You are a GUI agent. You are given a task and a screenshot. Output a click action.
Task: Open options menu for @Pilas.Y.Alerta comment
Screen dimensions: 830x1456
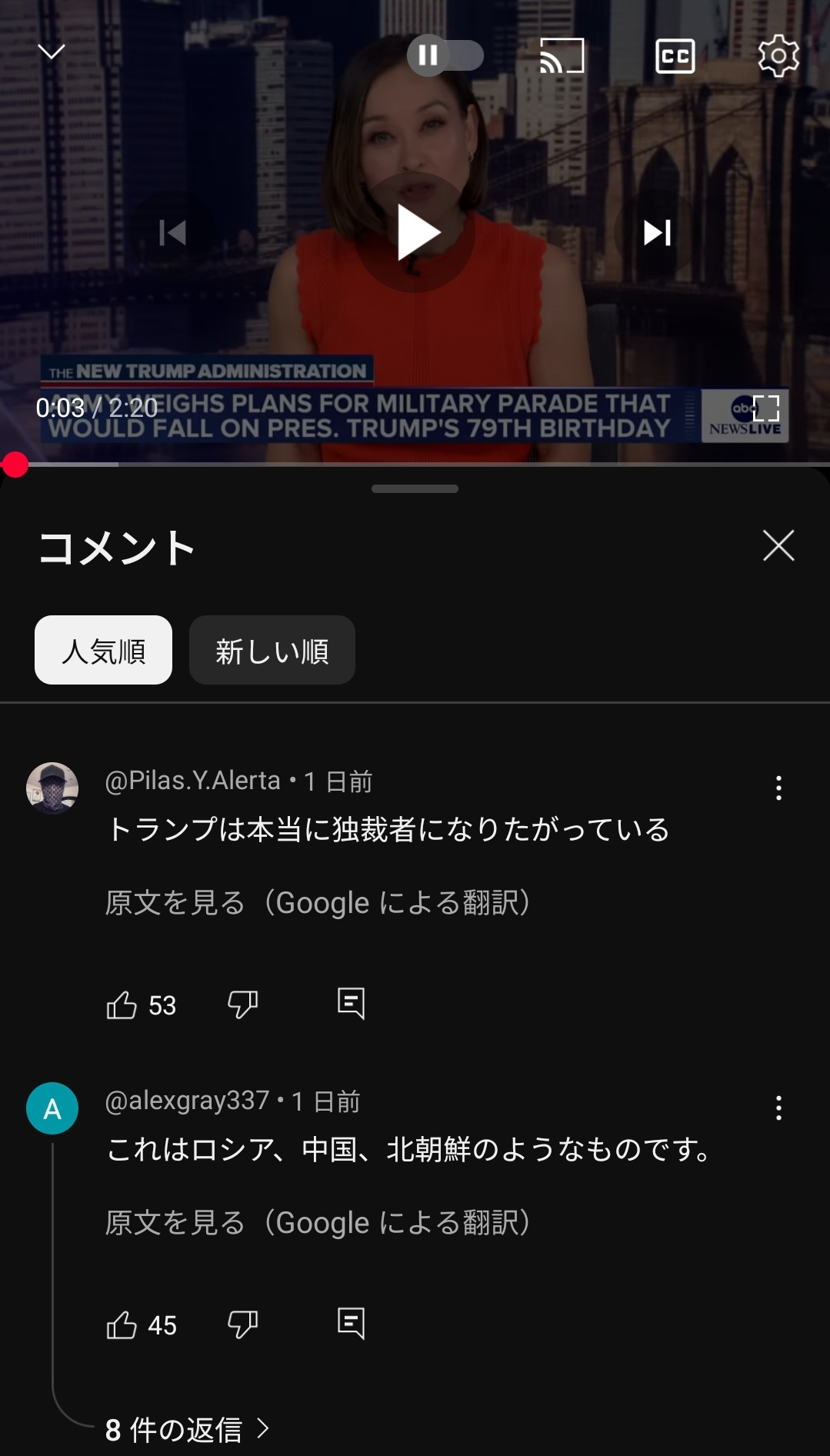click(x=778, y=788)
